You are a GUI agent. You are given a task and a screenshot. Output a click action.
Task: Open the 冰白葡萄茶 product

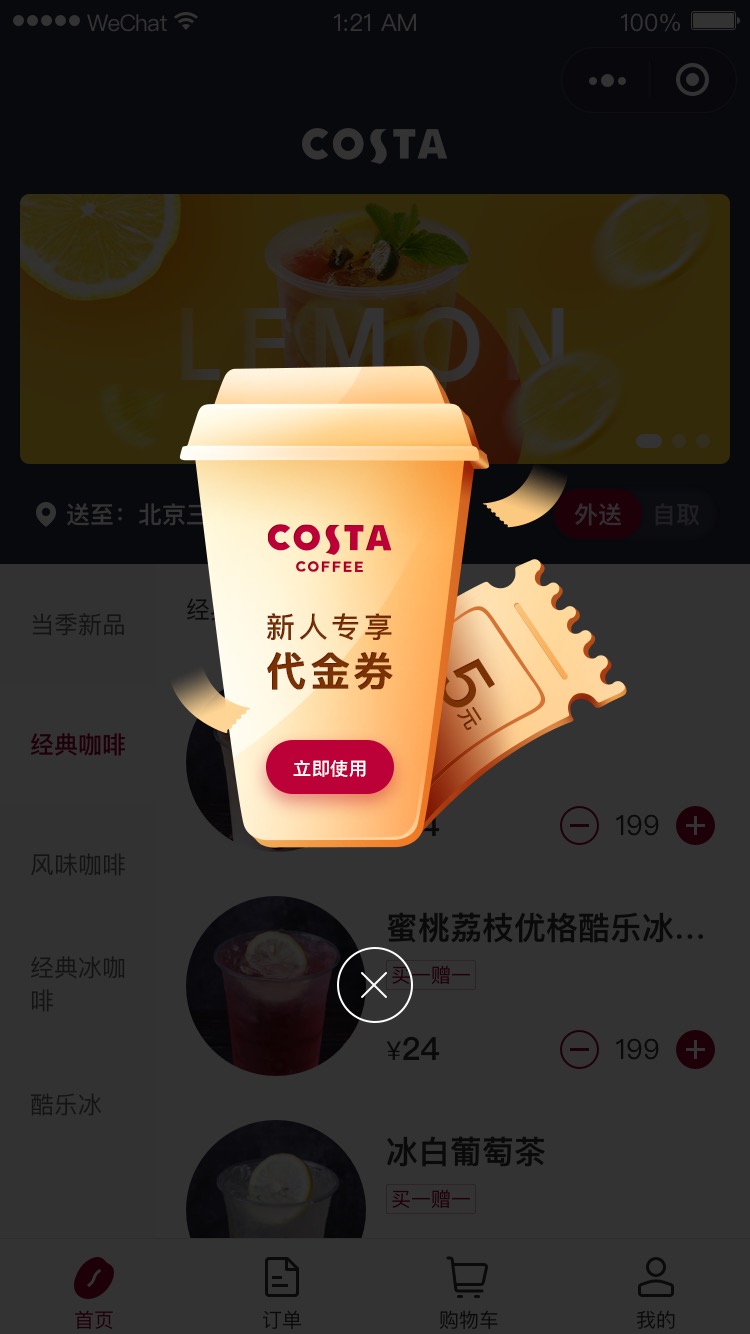466,1152
